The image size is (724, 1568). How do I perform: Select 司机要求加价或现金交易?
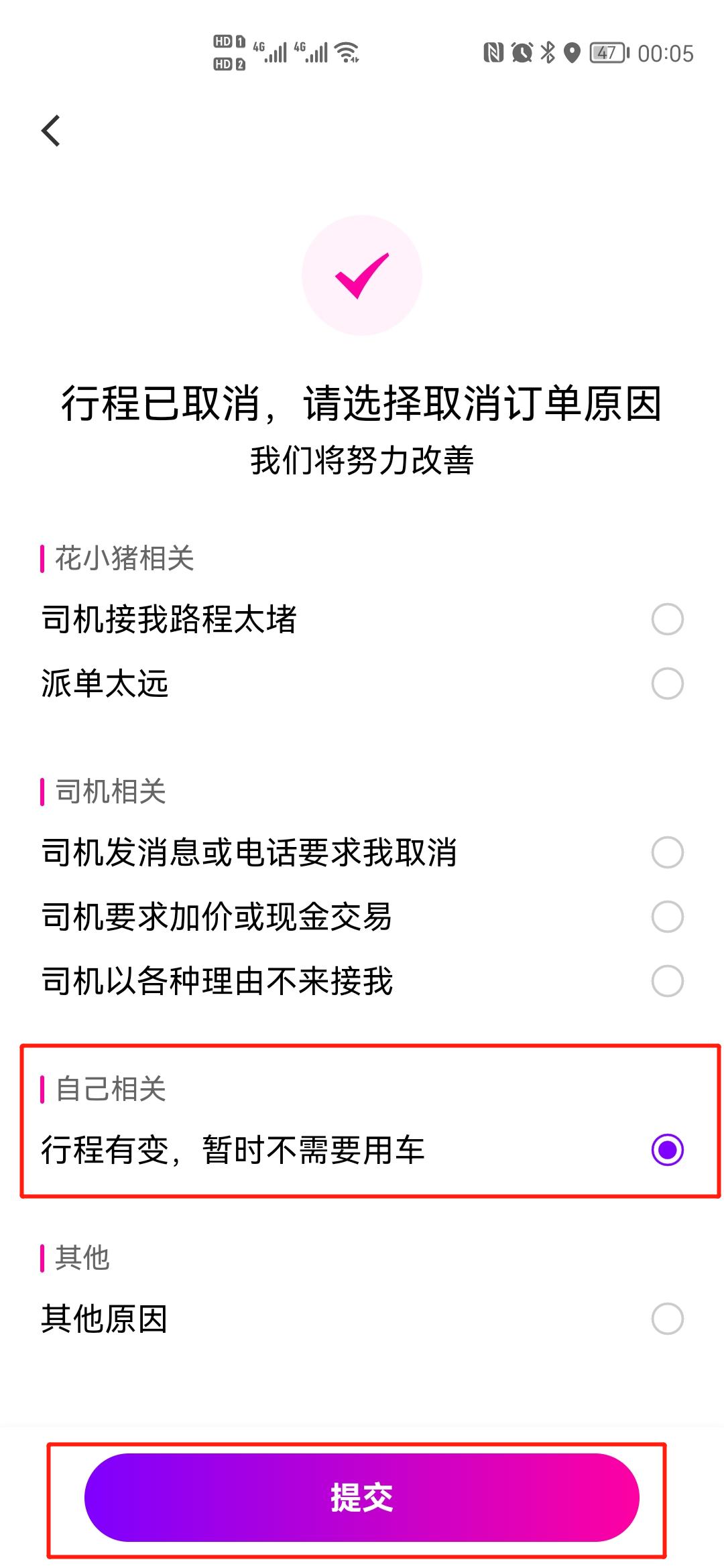[x=362, y=917]
